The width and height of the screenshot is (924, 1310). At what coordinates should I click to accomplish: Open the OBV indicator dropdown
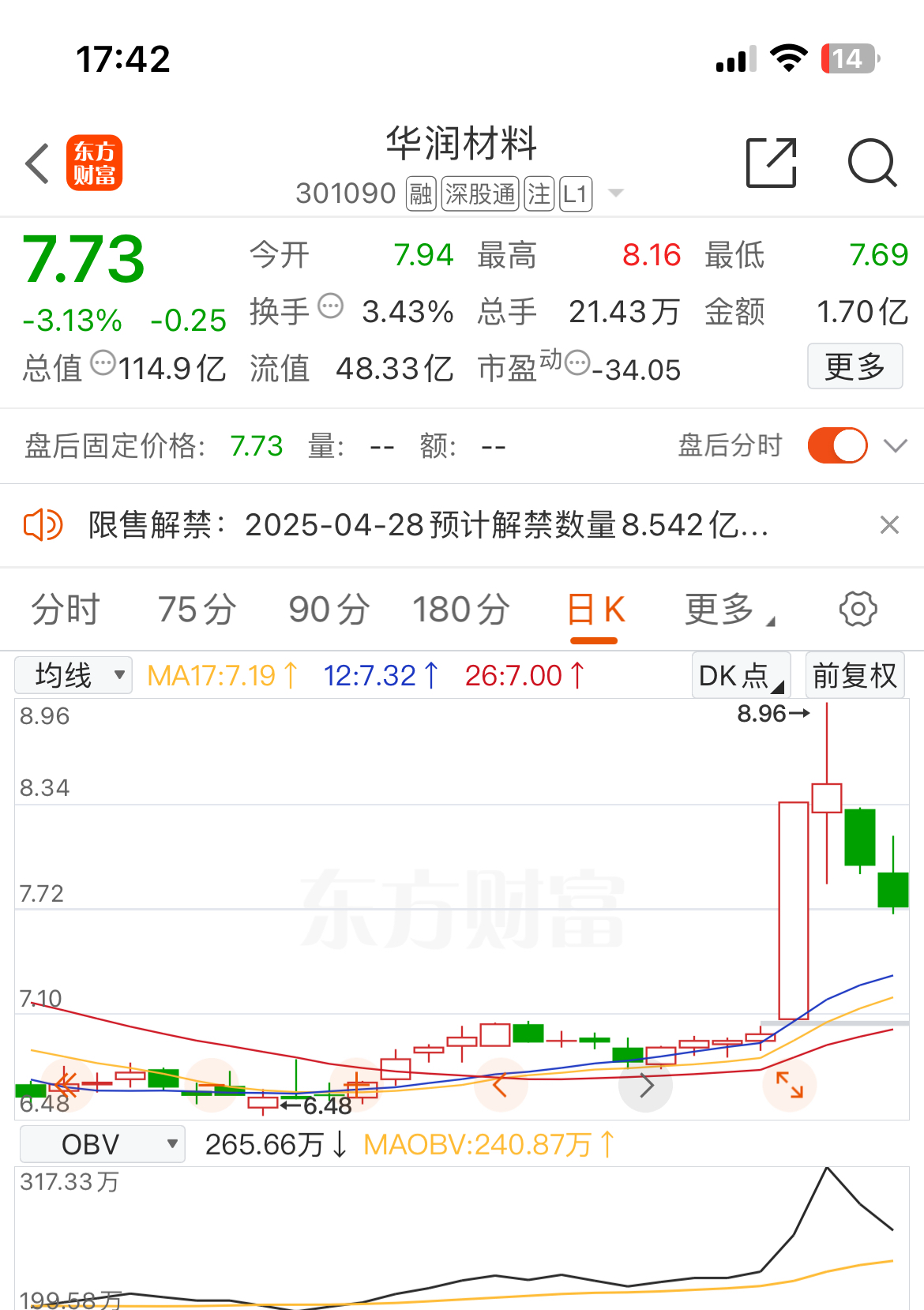tap(100, 1143)
